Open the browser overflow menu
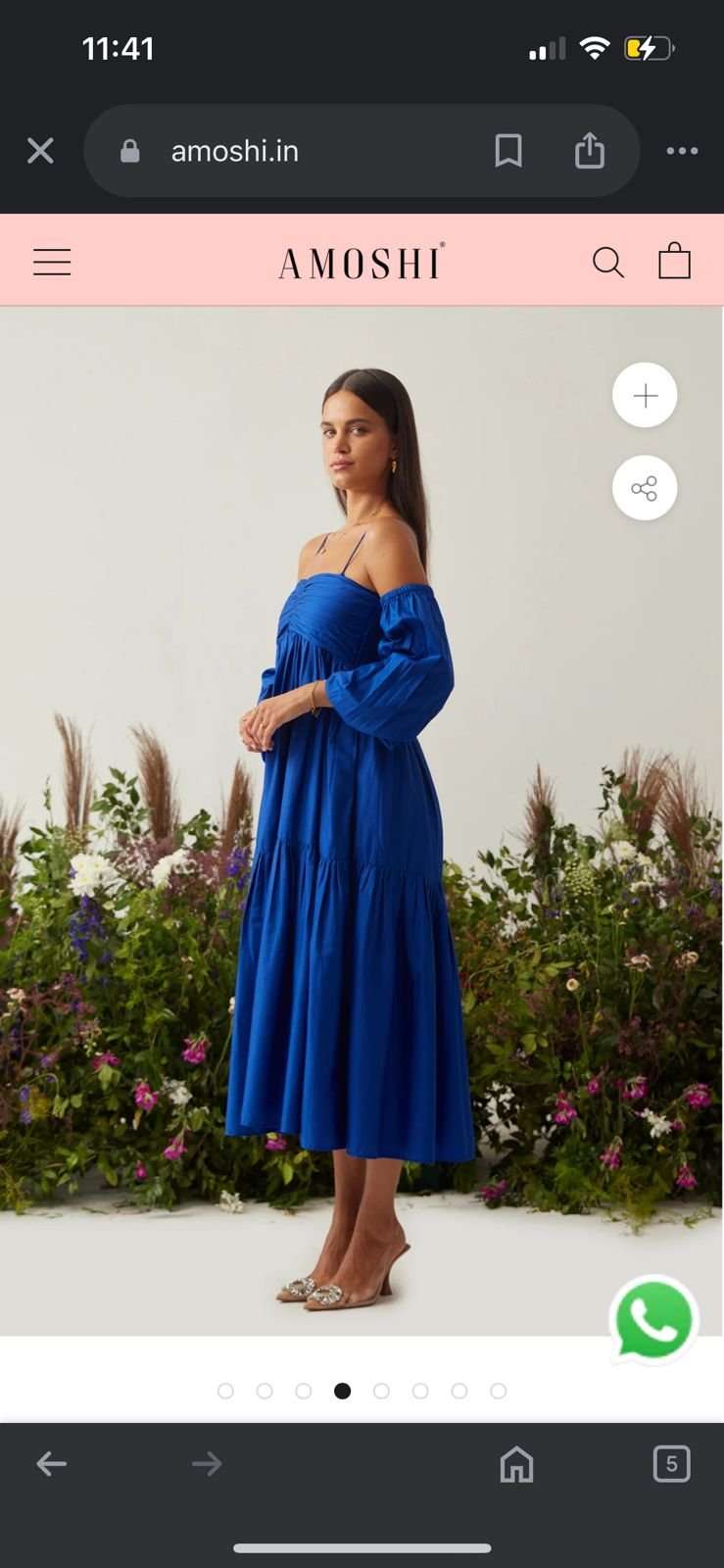724x1568 pixels. click(682, 151)
